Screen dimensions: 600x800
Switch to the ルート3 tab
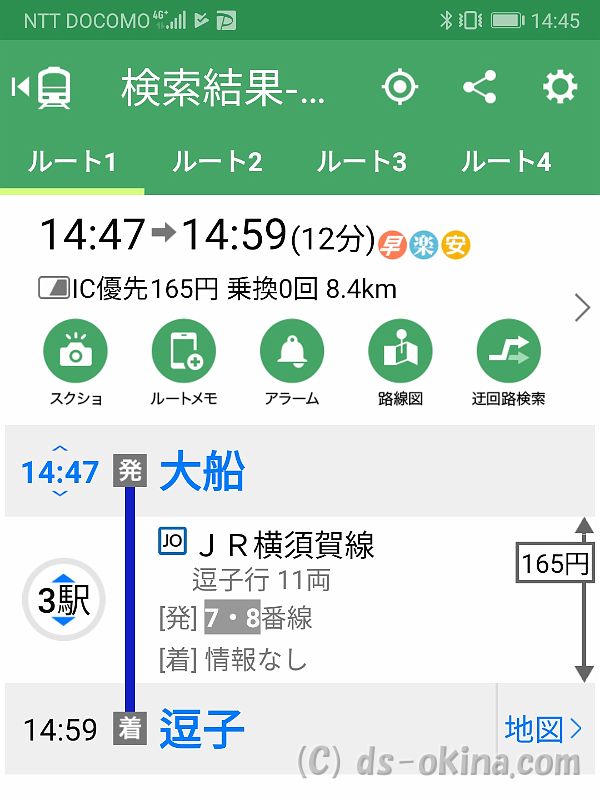pyautogui.click(x=361, y=161)
